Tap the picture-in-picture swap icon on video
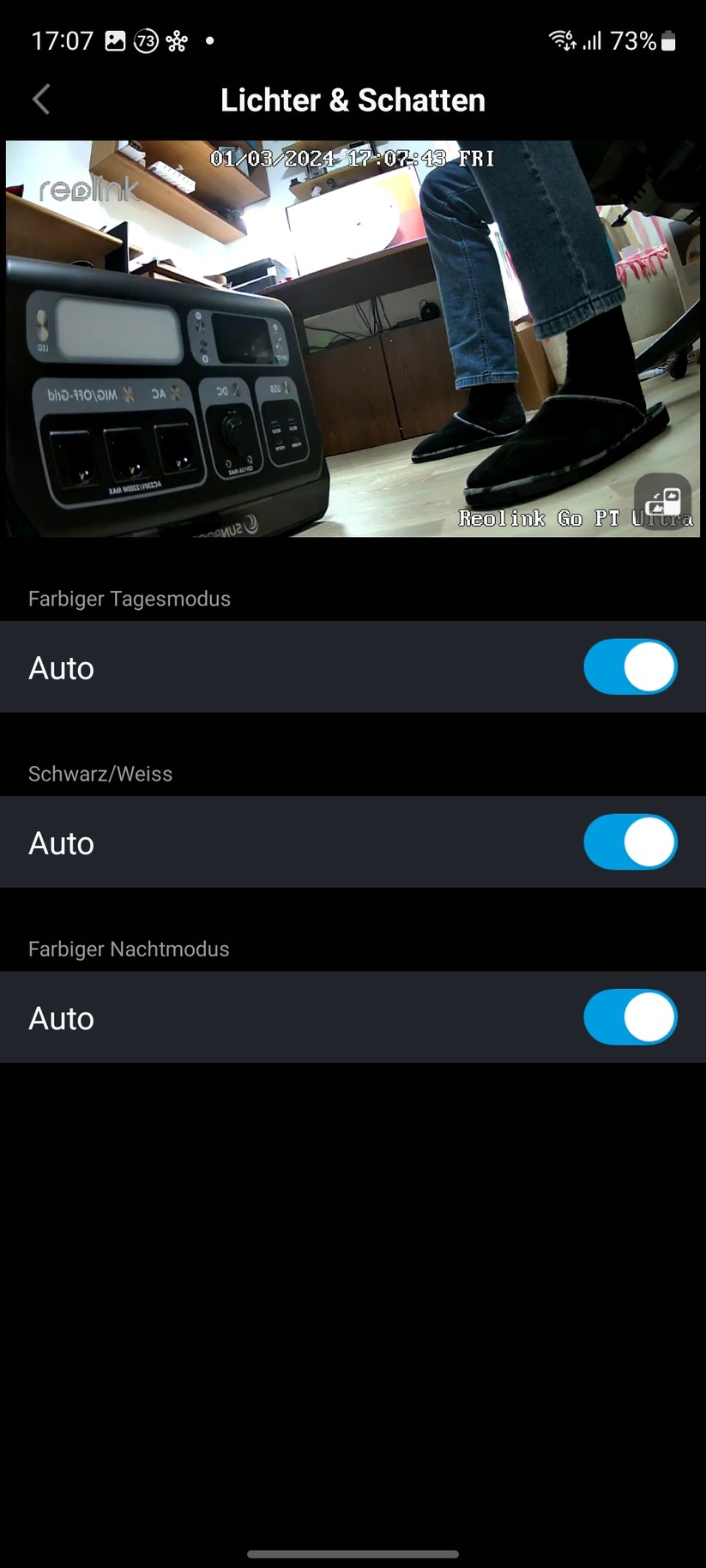 click(x=664, y=502)
